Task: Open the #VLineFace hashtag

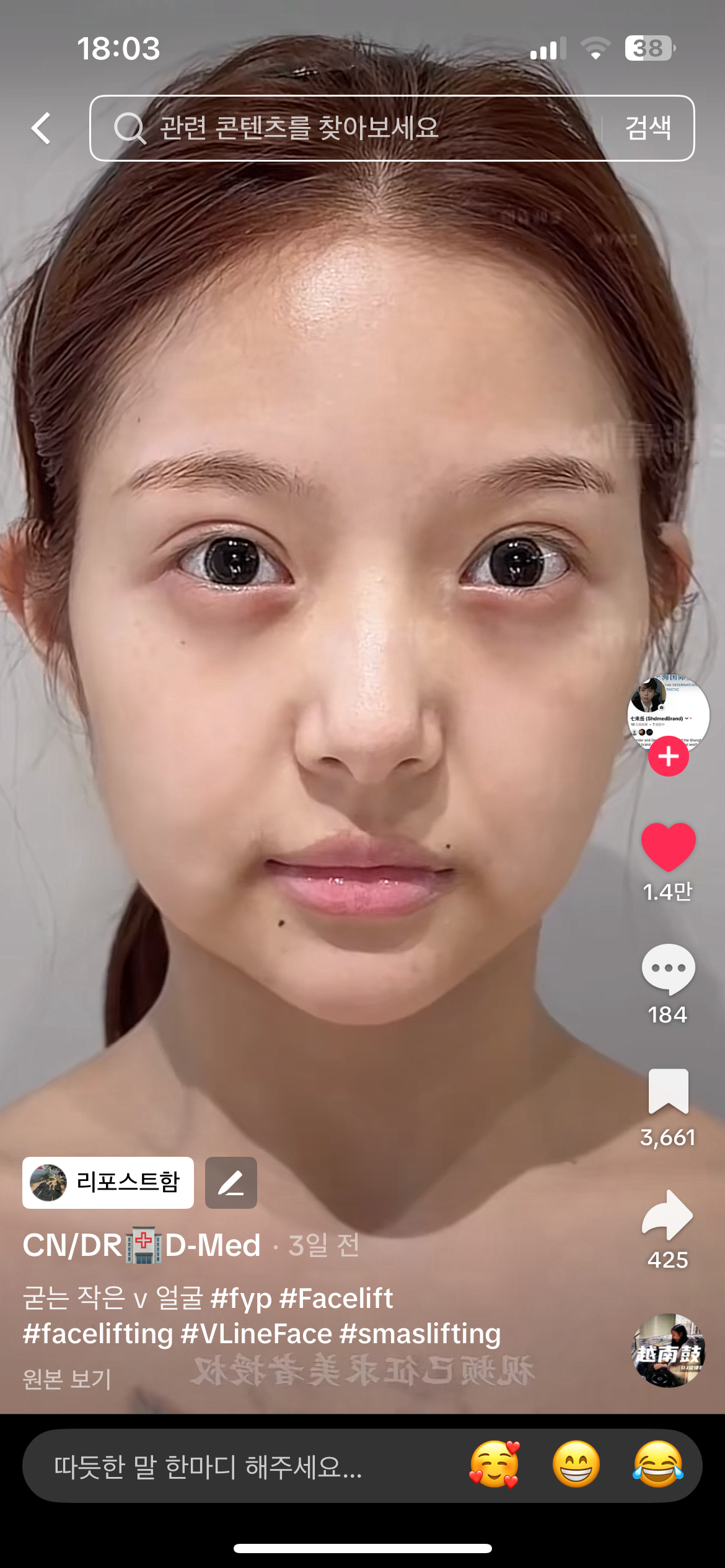Action: coord(257,1334)
